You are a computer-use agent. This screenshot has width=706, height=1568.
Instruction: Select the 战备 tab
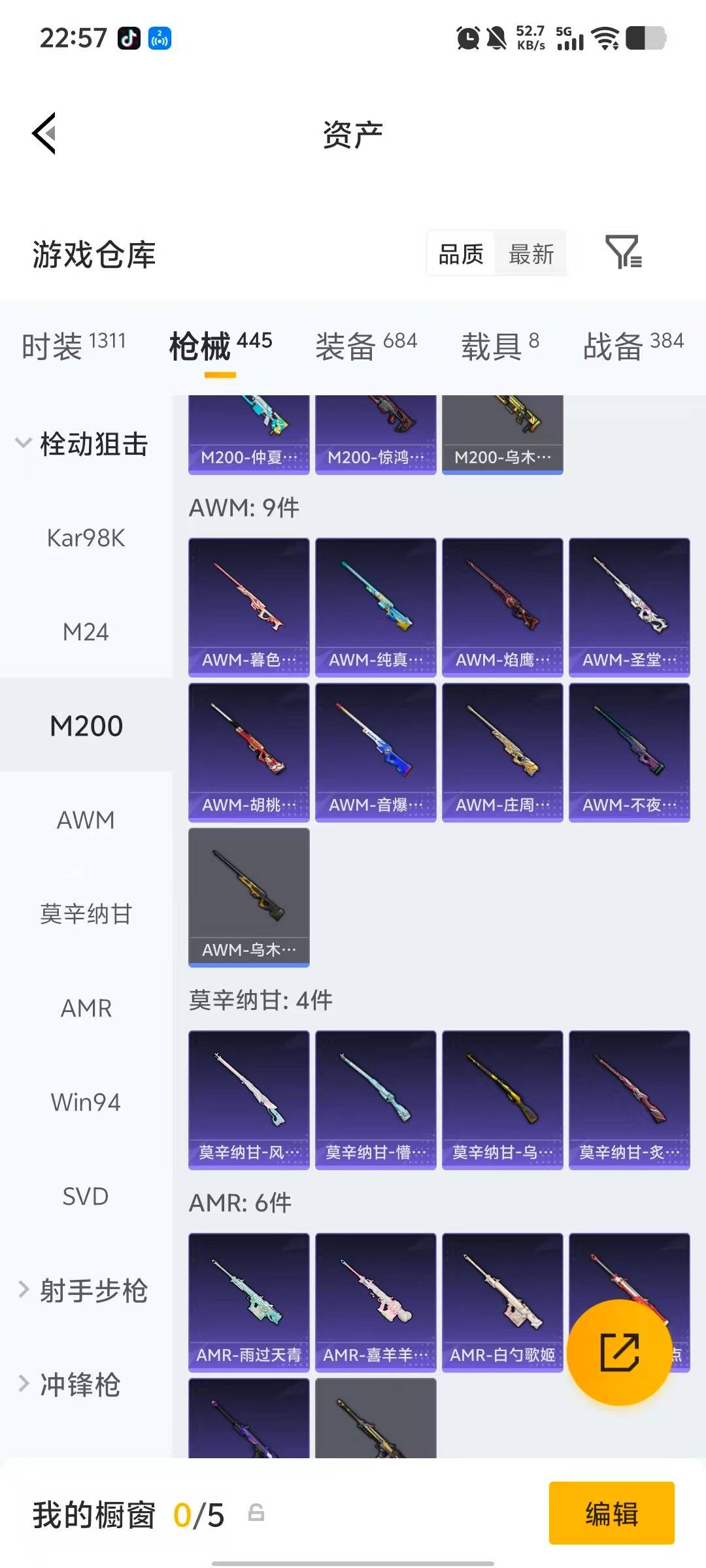coord(633,345)
